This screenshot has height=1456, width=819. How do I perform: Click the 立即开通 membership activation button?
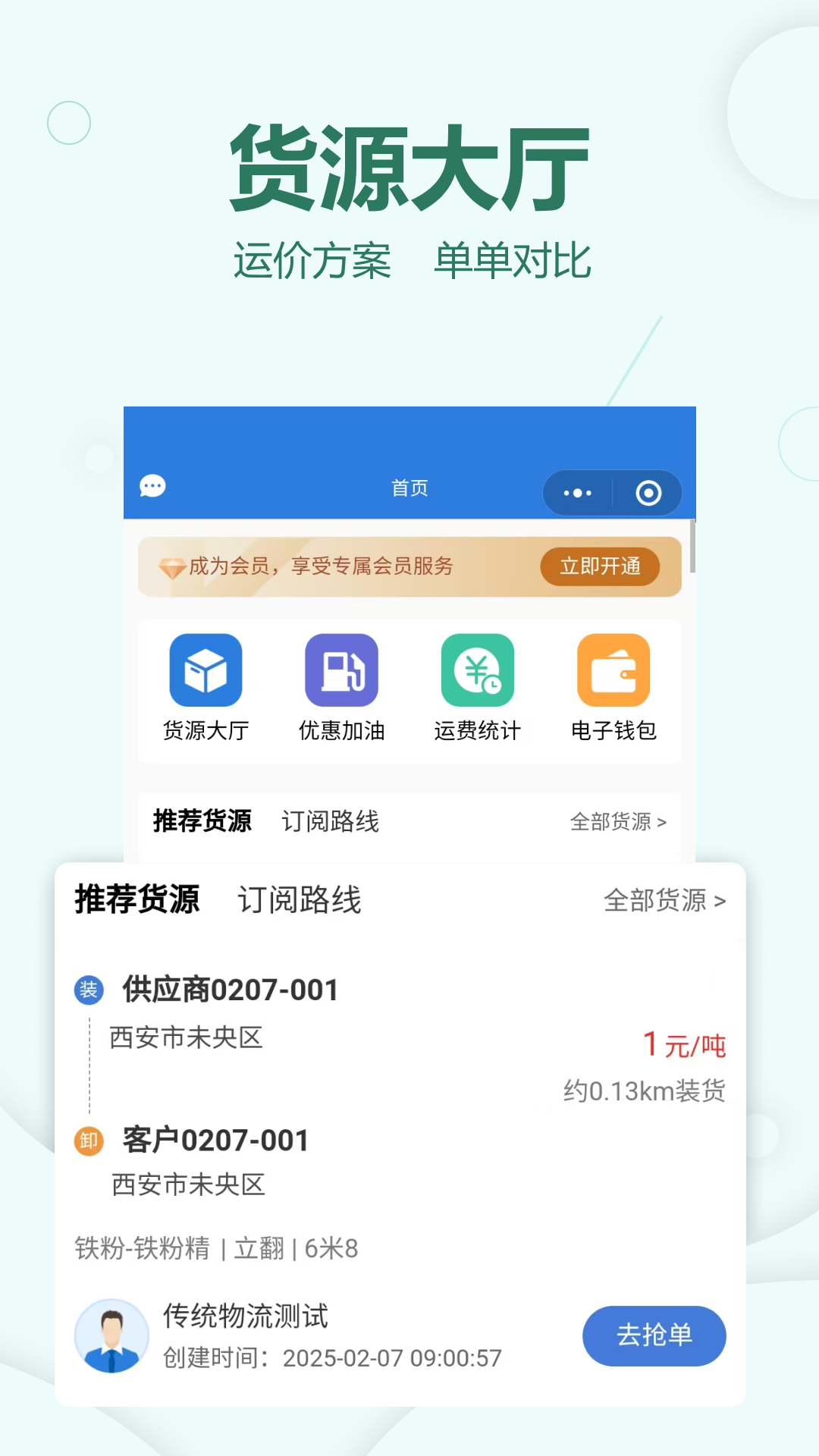tap(600, 566)
